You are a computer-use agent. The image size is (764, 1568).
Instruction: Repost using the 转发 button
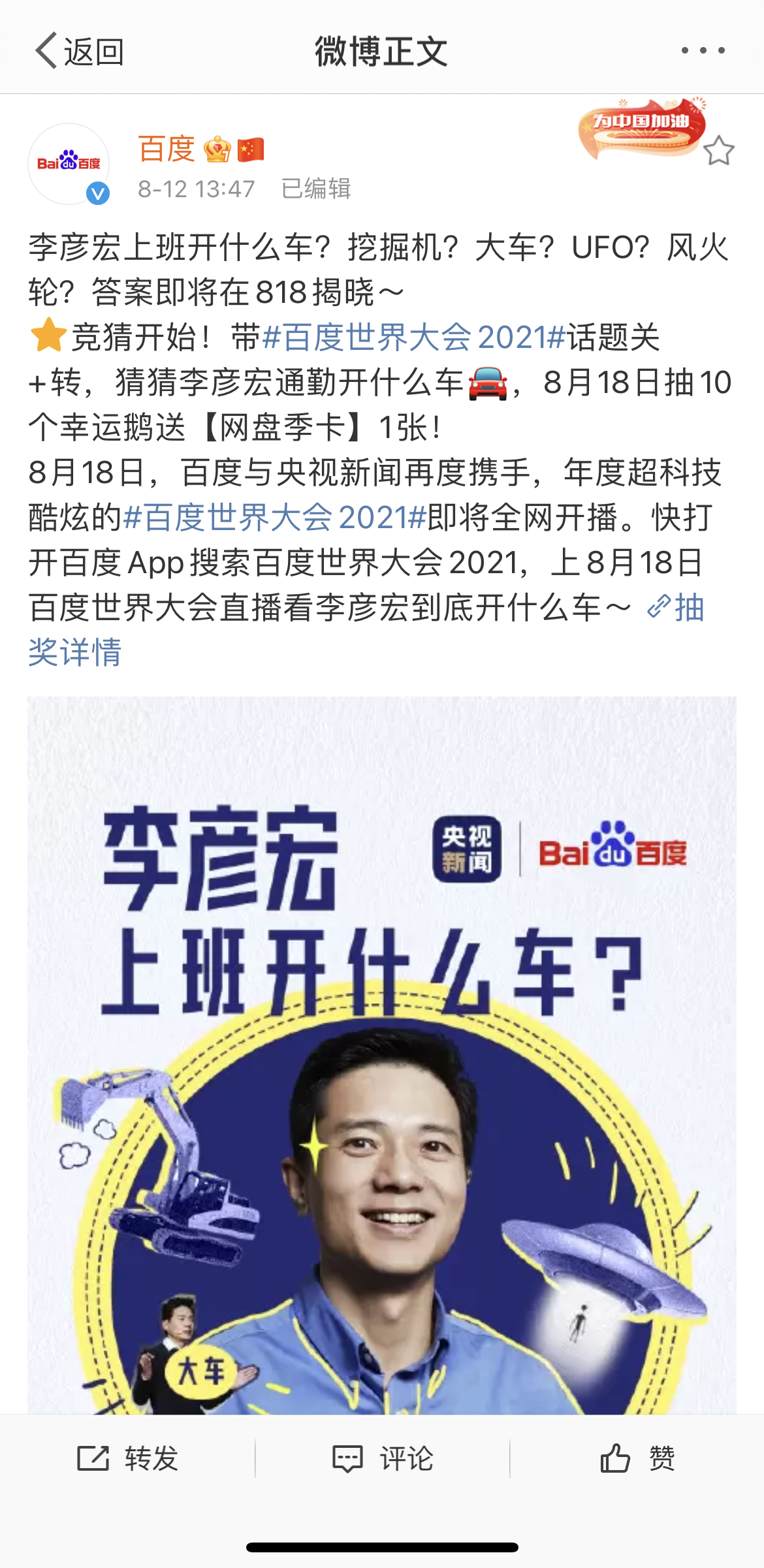[128, 1458]
